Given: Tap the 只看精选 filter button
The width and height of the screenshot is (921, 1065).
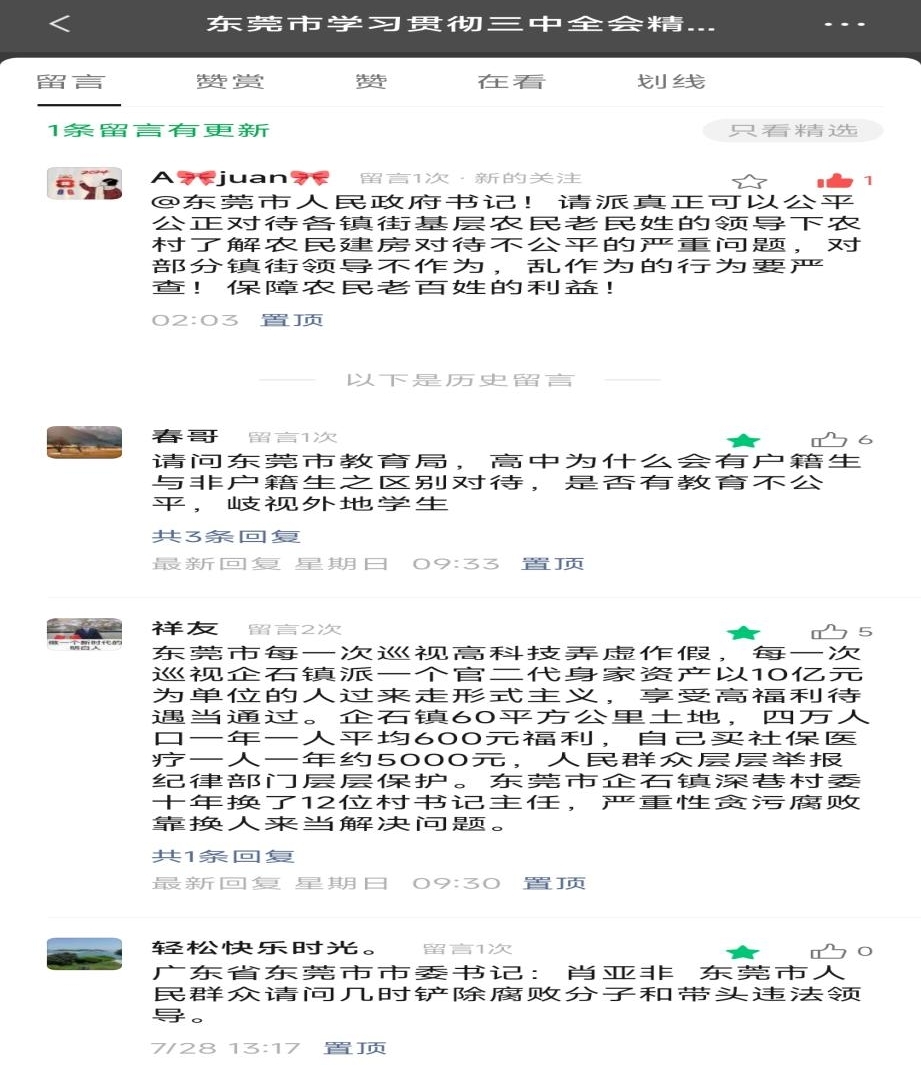Looking at the screenshot, I should coord(793,130).
